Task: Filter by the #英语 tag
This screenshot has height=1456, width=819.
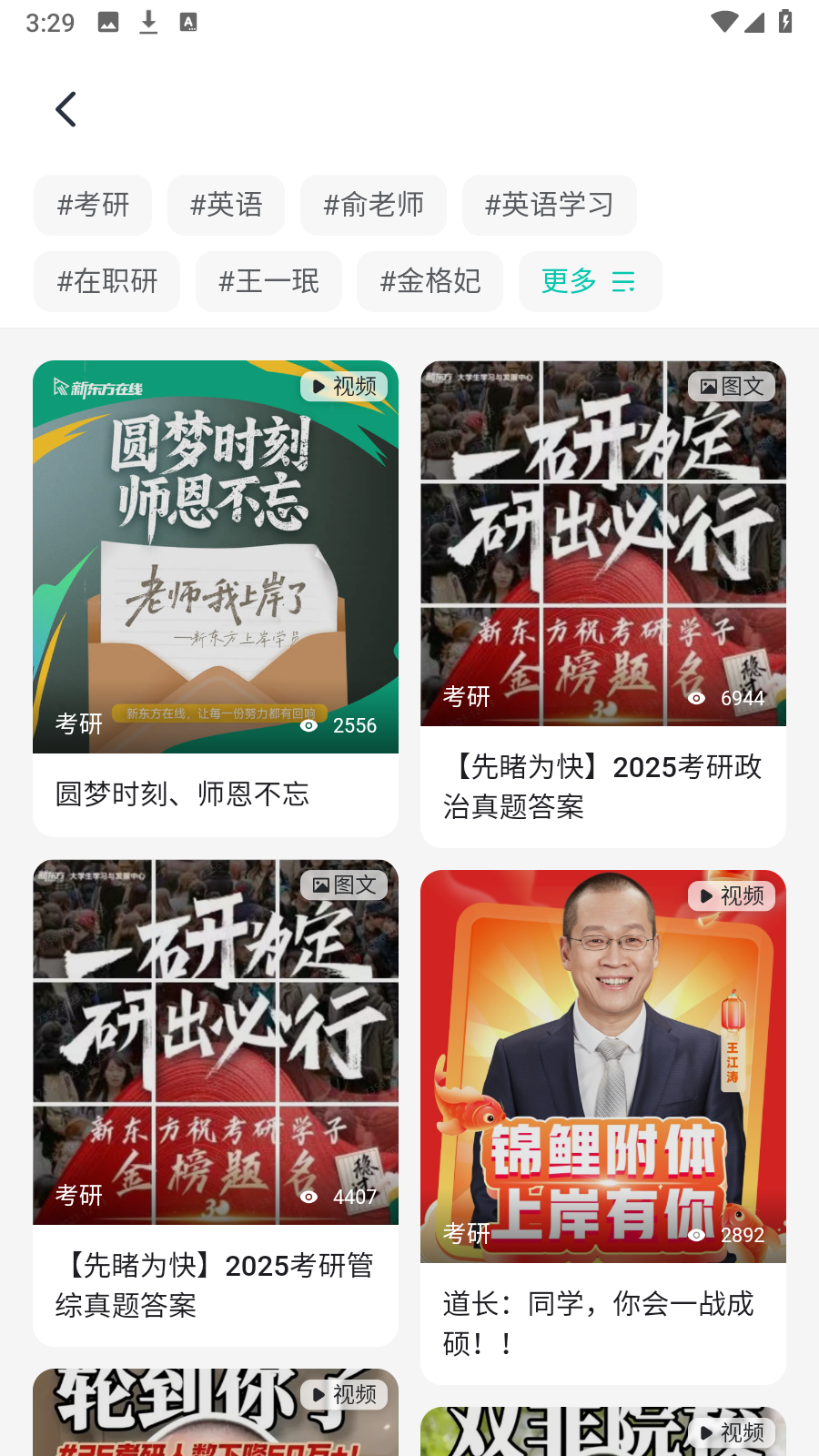Action: point(226,205)
